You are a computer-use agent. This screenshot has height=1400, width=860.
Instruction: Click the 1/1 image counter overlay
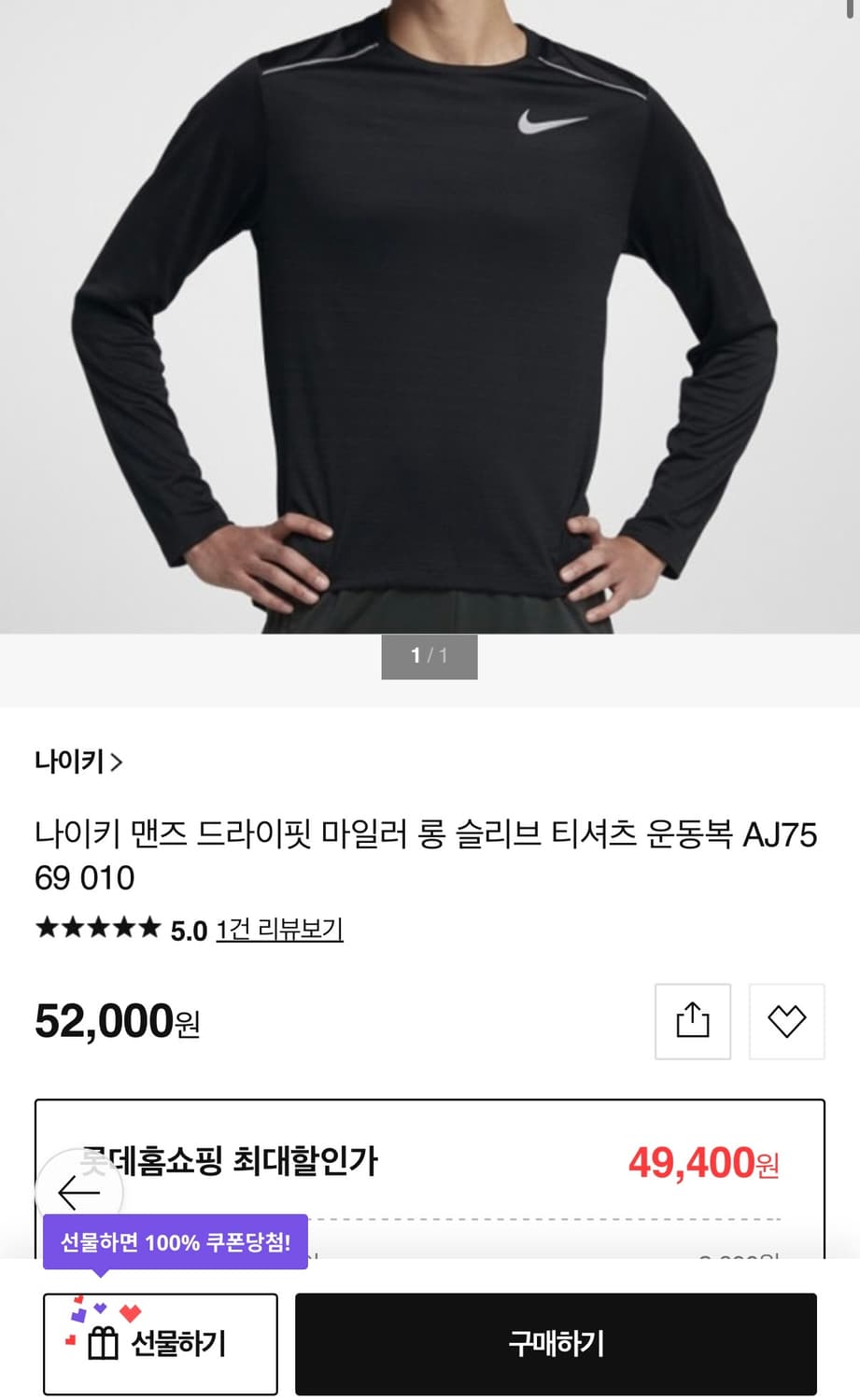click(x=429, y=656)
